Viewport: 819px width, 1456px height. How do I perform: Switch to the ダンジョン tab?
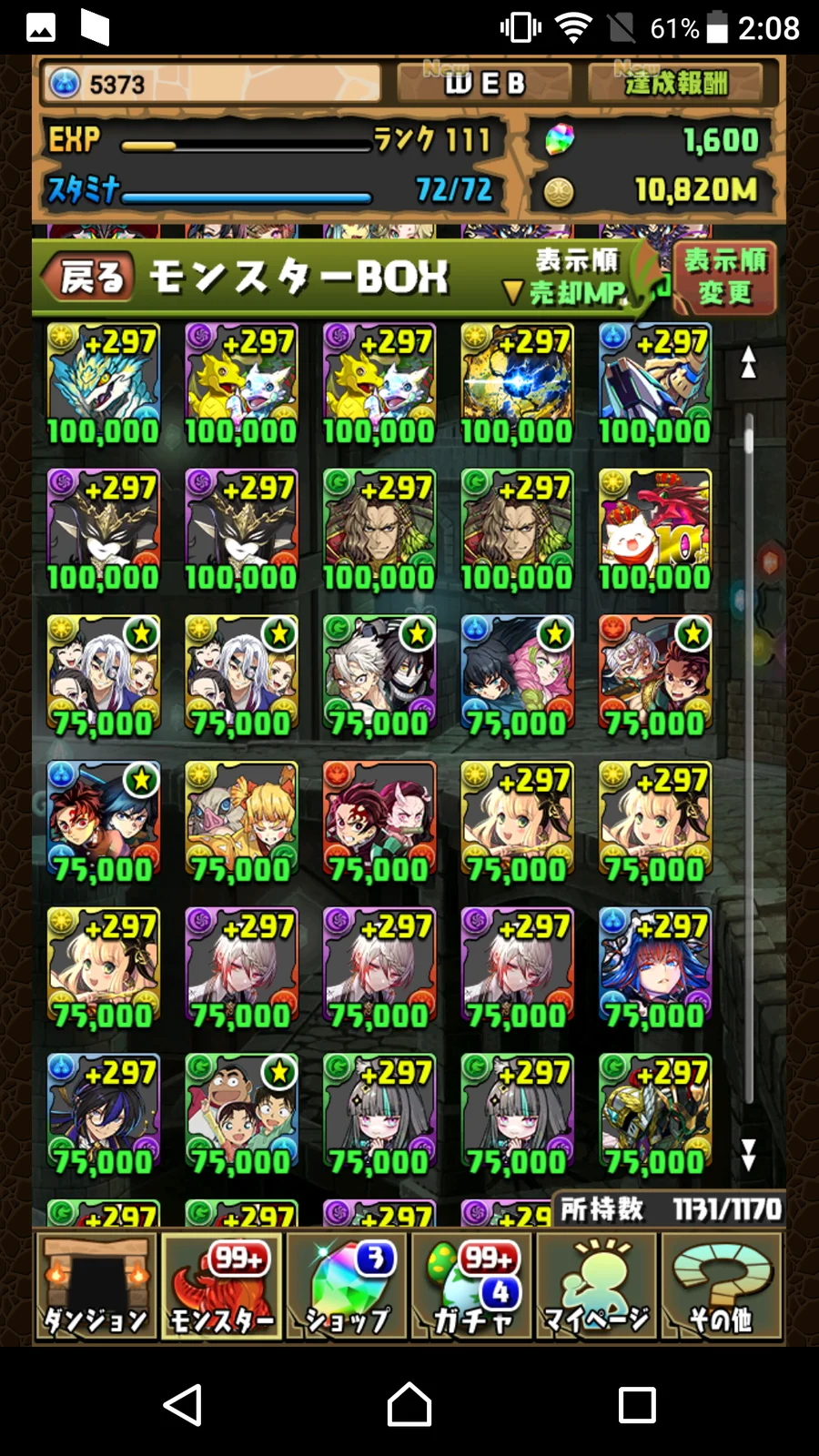[x=96, y=1287]
